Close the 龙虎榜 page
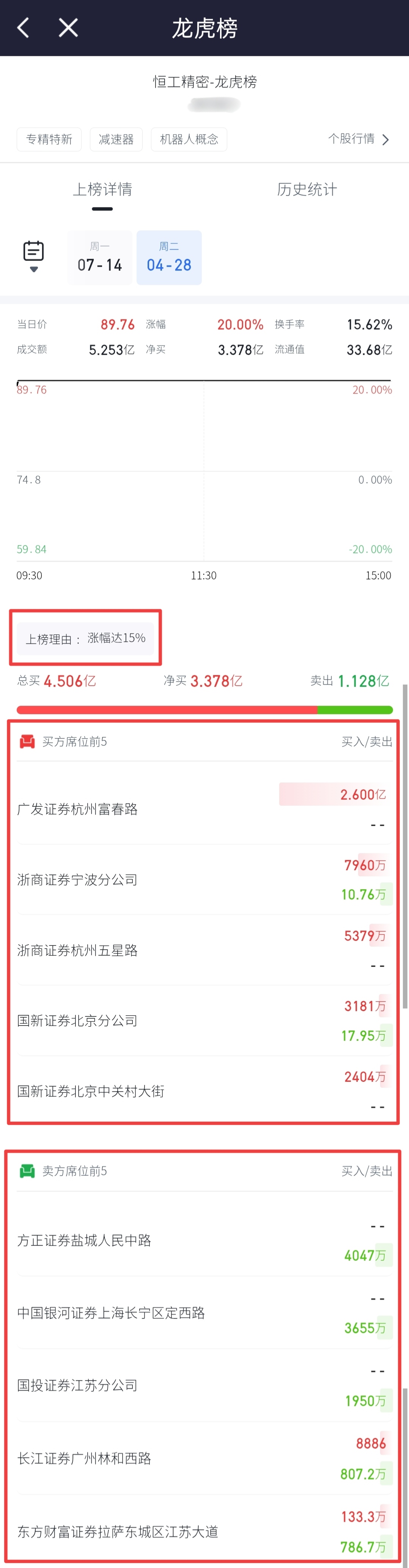The width and height of the screenshot is (409, 1568). tap(68, 28)
